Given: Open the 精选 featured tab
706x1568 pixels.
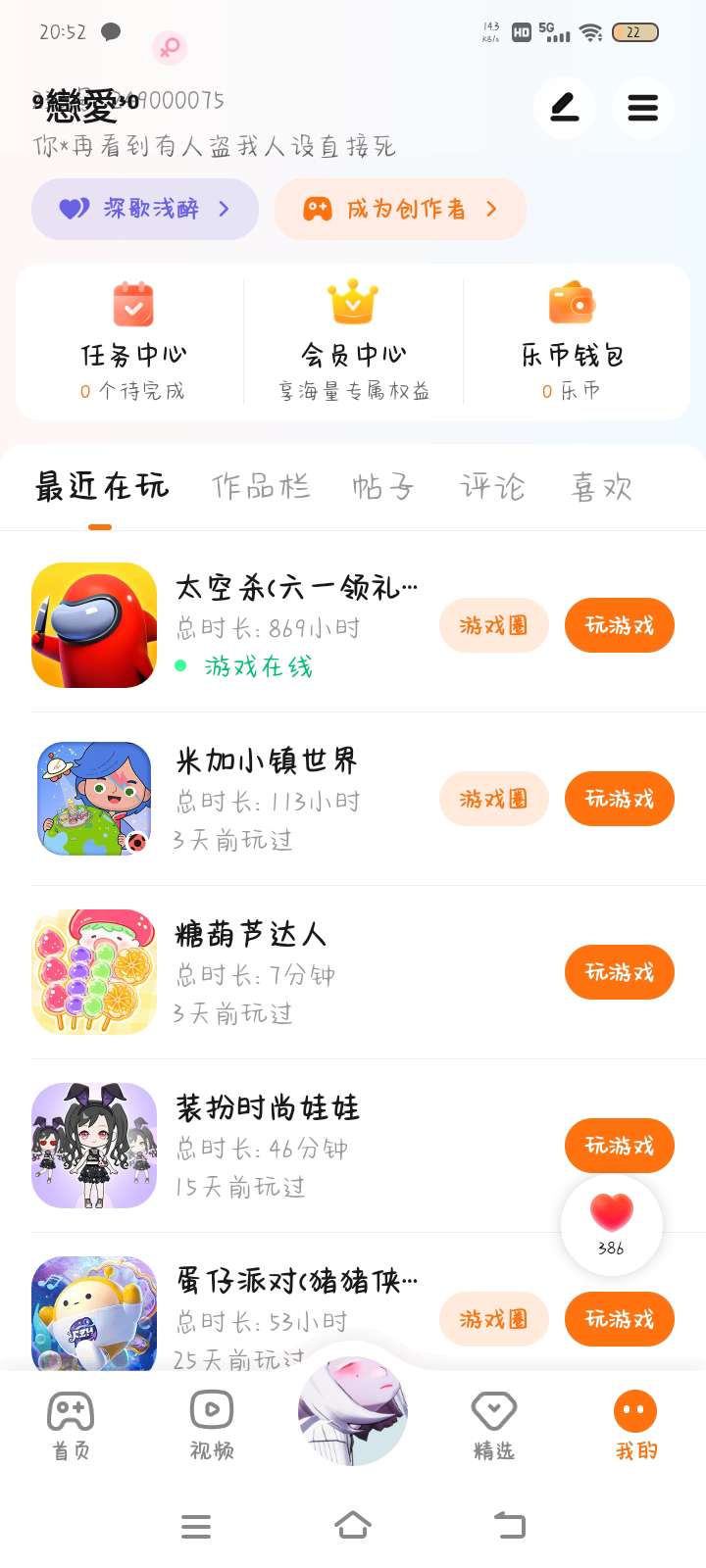Looking at the screenshot, I should click(x=493, y=1426).
